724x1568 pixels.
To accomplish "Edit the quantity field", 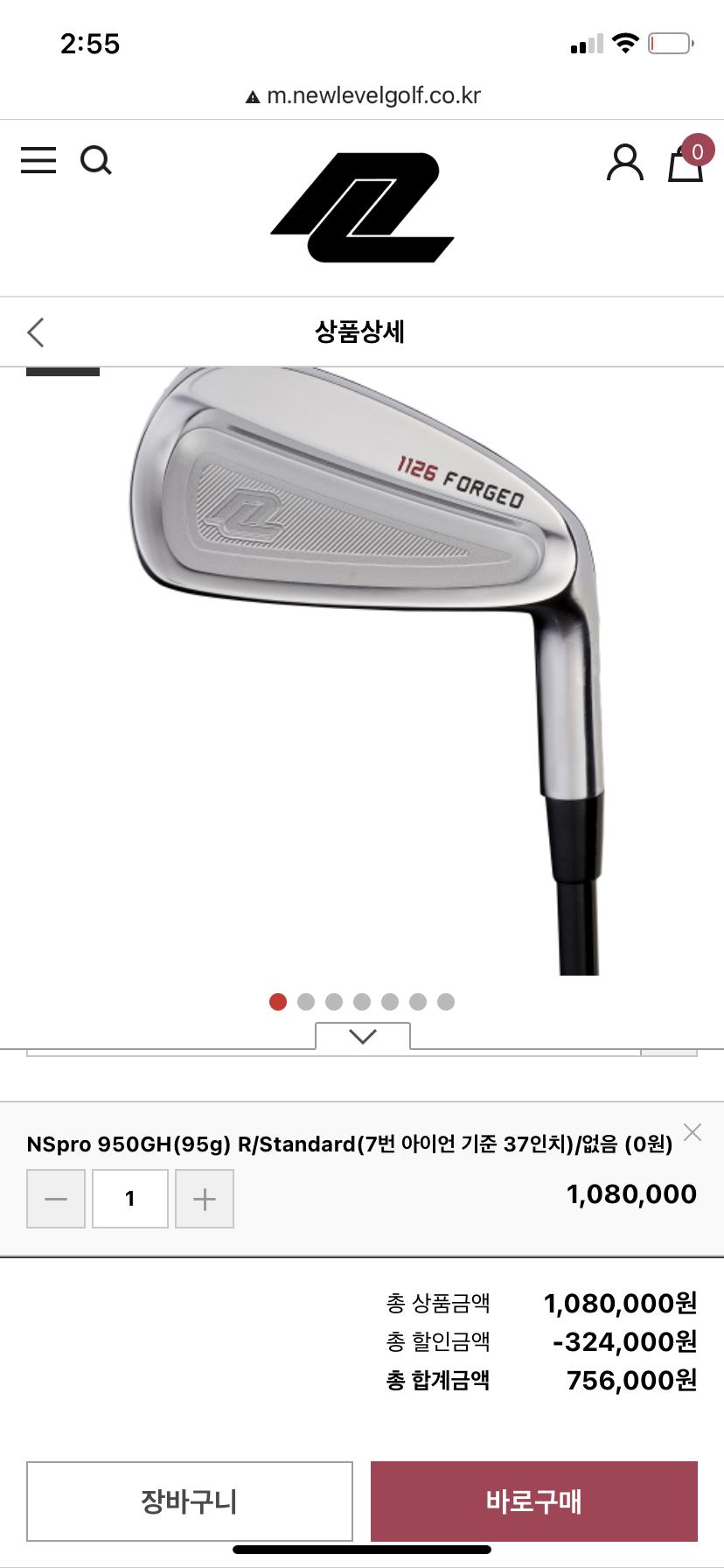I will click(x=129, y=1199).
